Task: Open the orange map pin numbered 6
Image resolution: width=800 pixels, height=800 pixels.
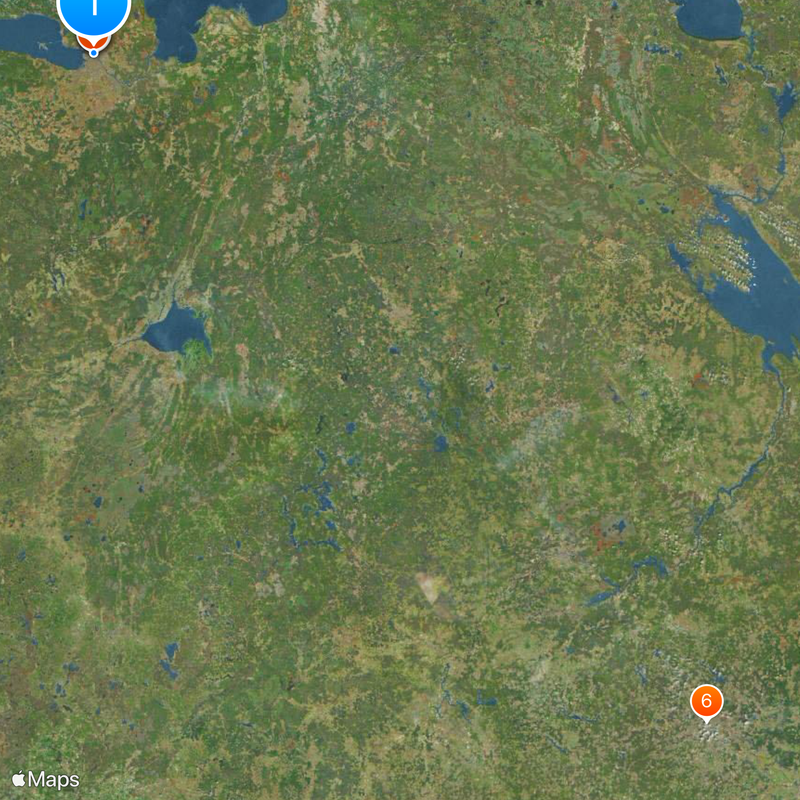Action: [706, 700]
